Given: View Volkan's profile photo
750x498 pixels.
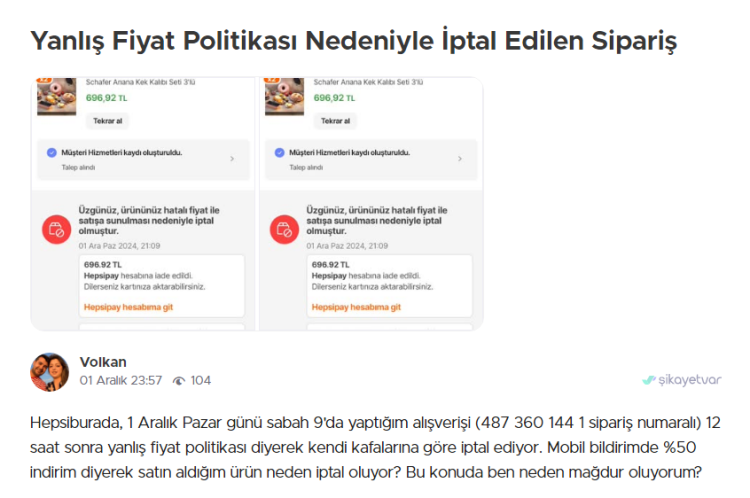Looking at the screenshot, I should click(x=50, y=371).
